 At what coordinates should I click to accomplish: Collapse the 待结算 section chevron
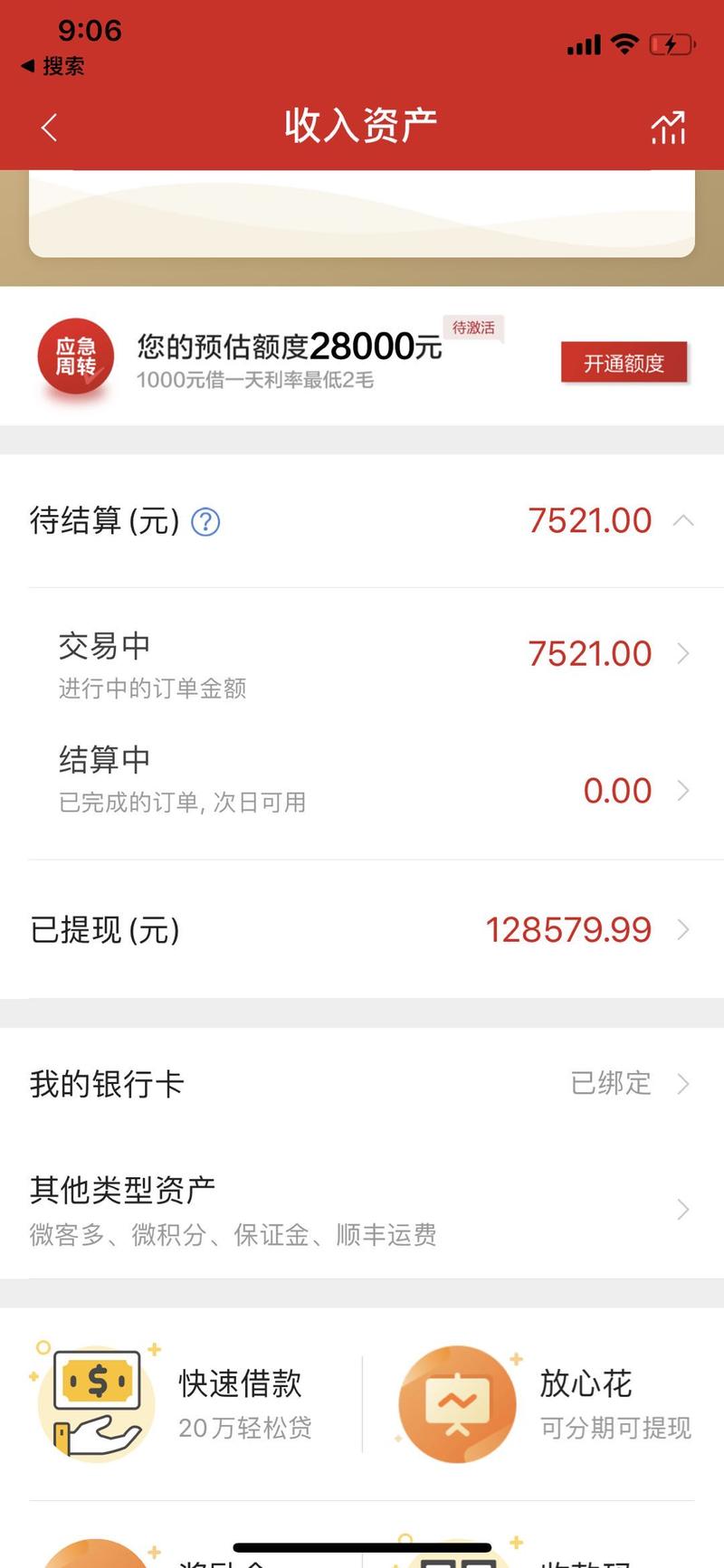685,522
